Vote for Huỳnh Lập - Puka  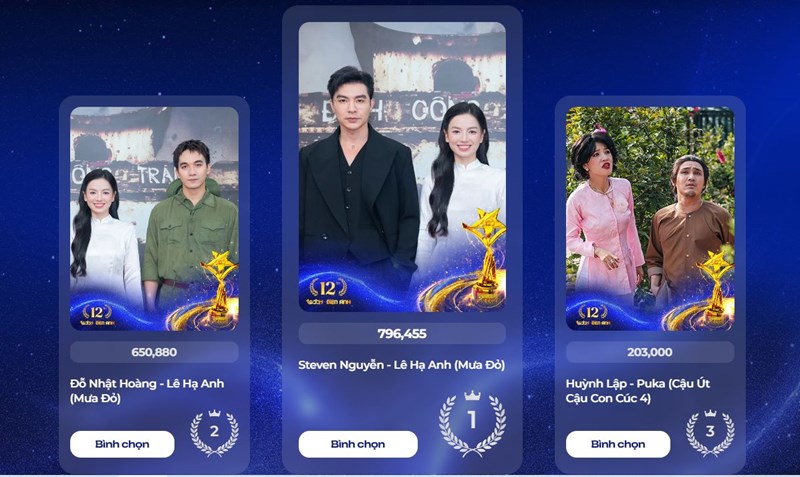[x=617, y=444]
